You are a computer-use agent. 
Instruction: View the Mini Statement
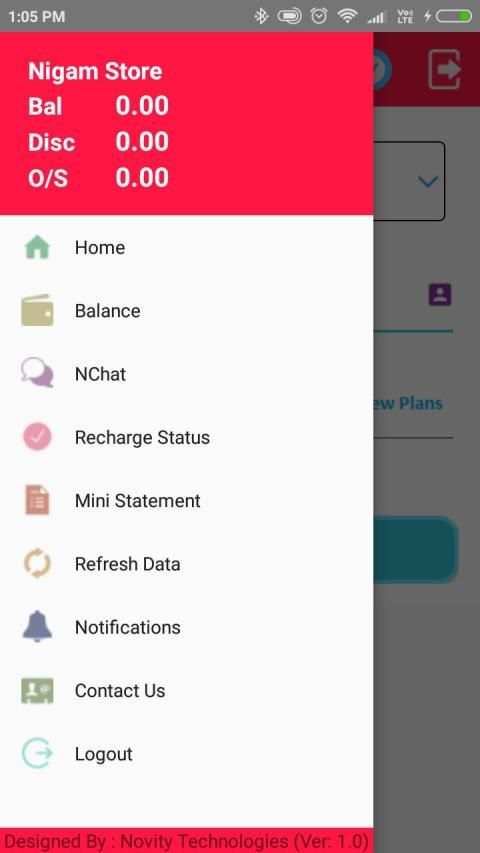coord(187,500)
